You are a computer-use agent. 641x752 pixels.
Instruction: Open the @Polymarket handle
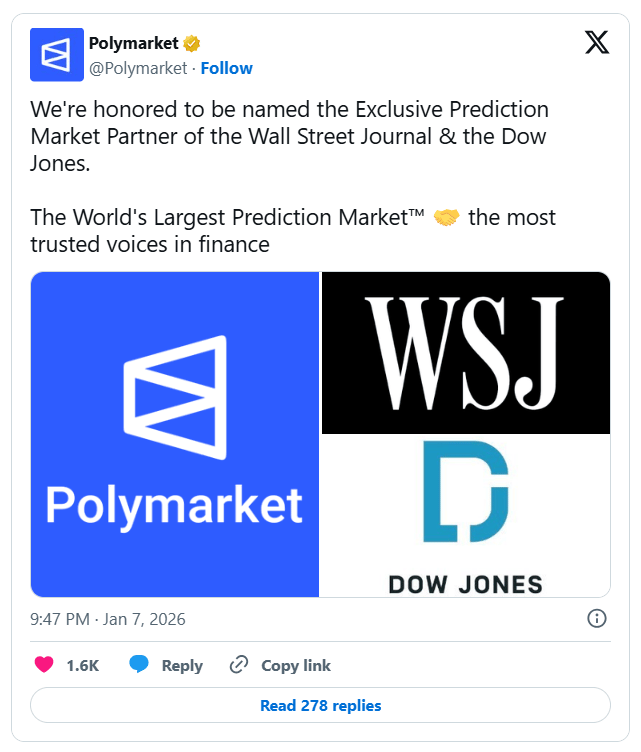[x=138, y=68]
